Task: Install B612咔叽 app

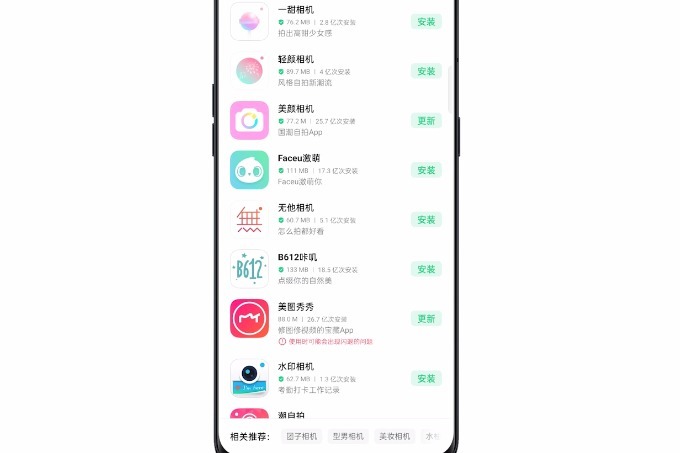Action: coord(426,269)
